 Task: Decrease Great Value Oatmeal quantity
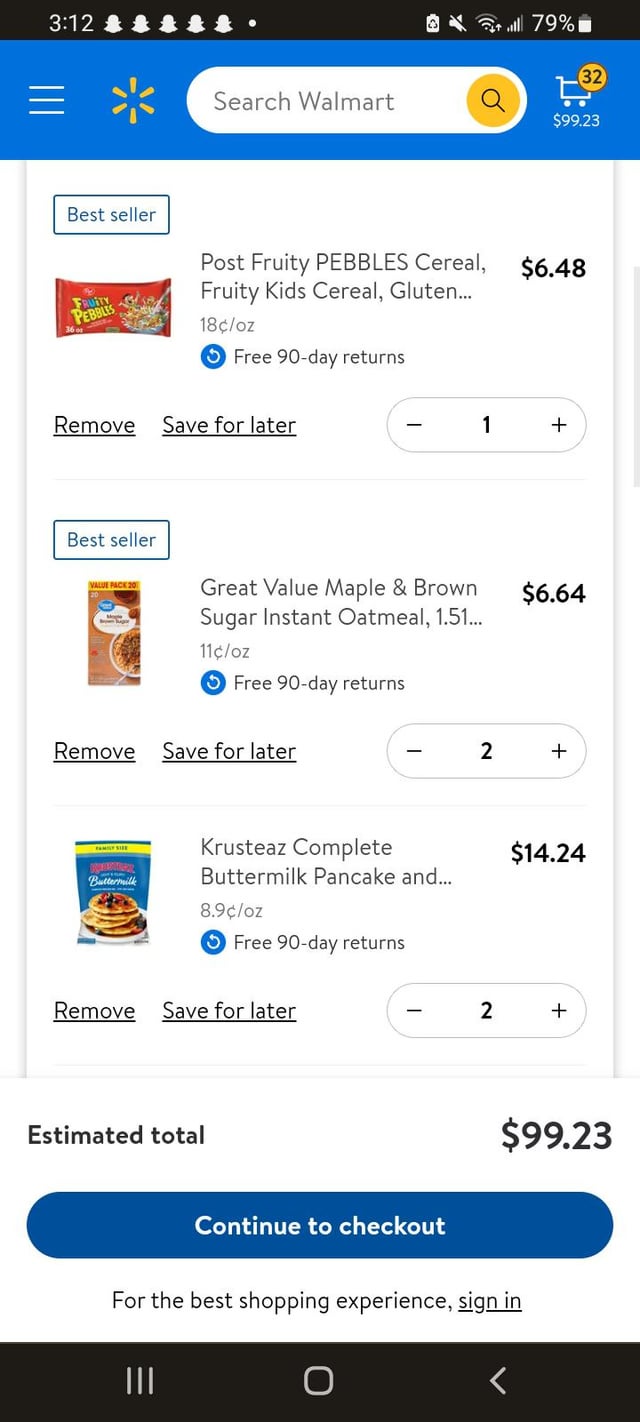coord(415,751)
